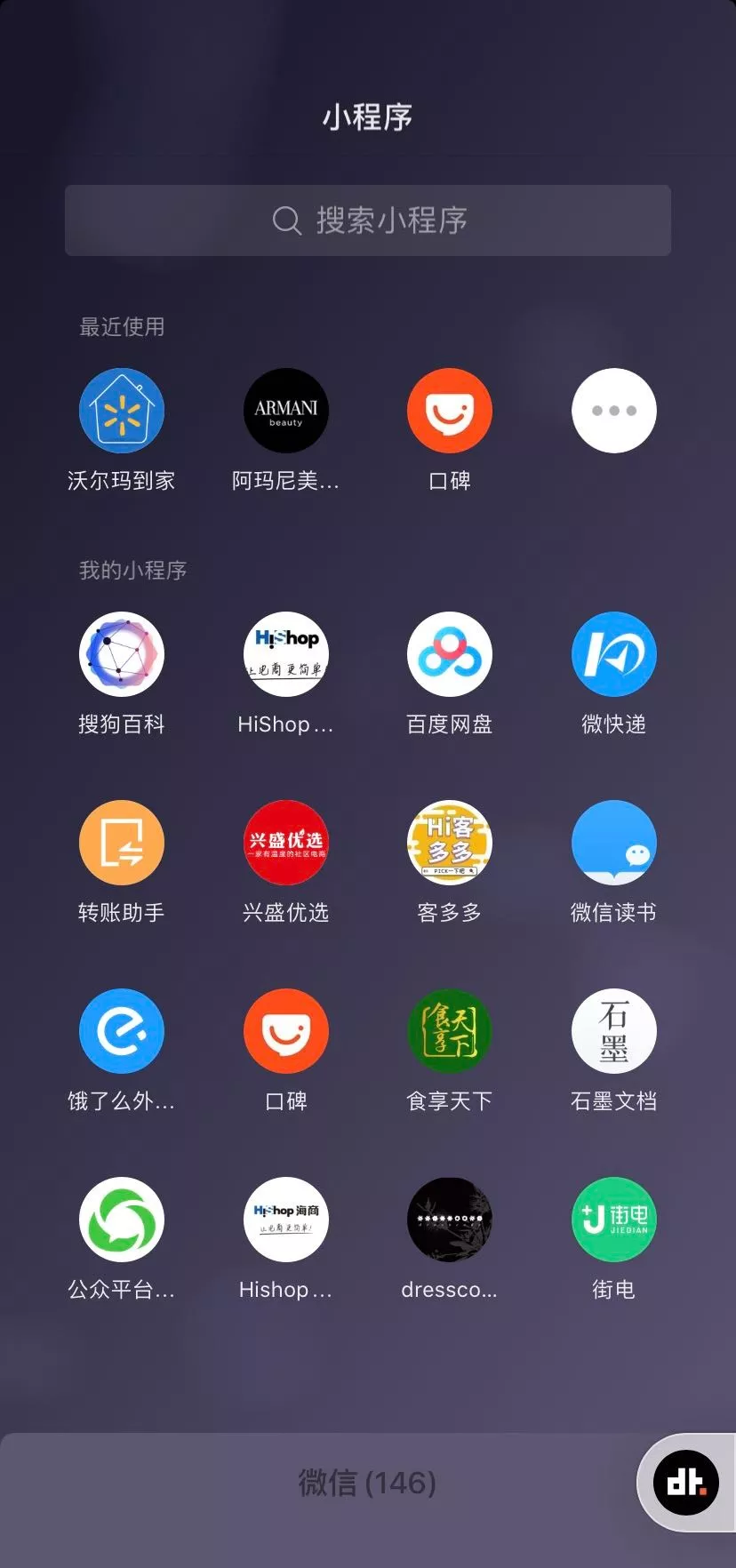Show more recently used mini programs
736x1568 pixels.
pos(614,411)
